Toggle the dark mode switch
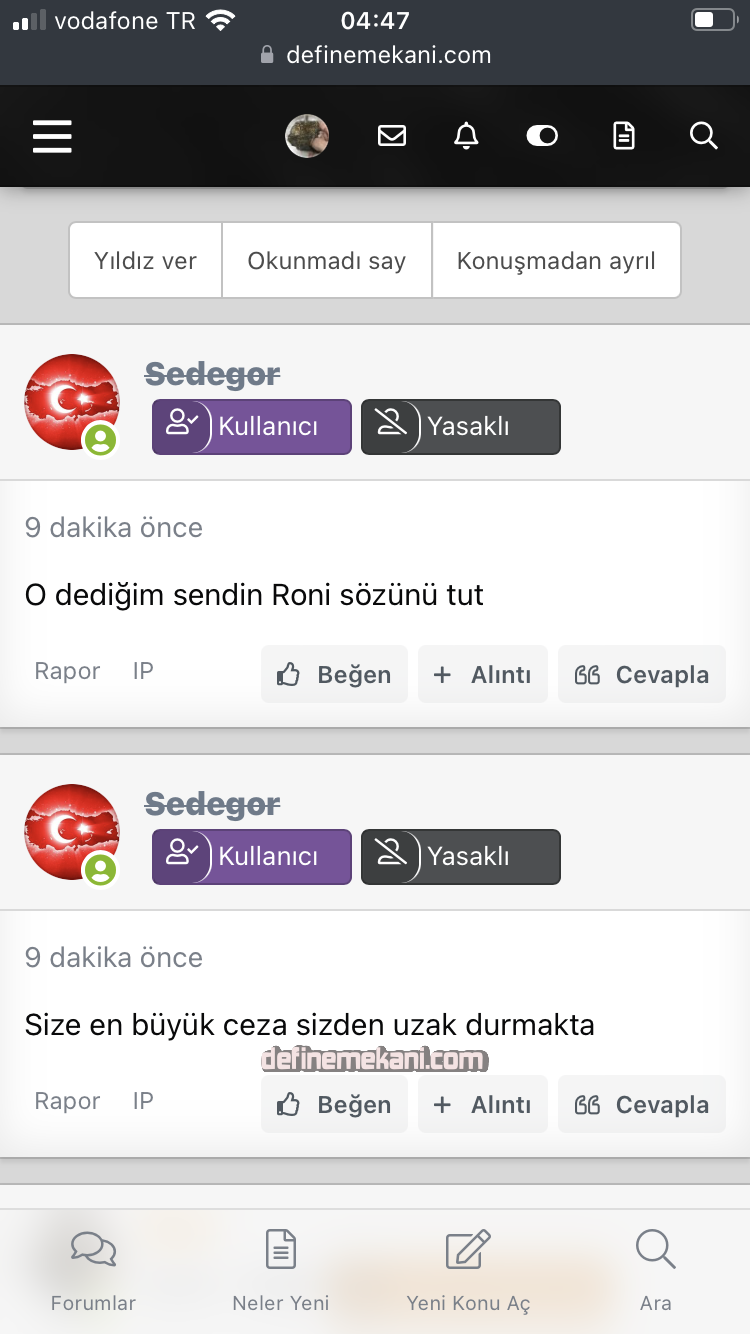The height and width of the screenshot is (1334, 750). coord(542,136)
